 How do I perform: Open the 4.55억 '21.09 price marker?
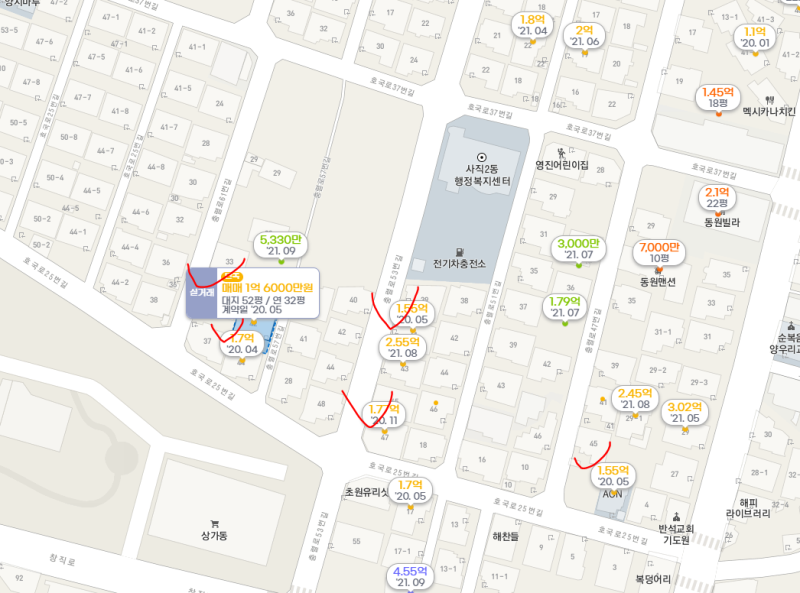pyautogui.click(x=410, y=575)
